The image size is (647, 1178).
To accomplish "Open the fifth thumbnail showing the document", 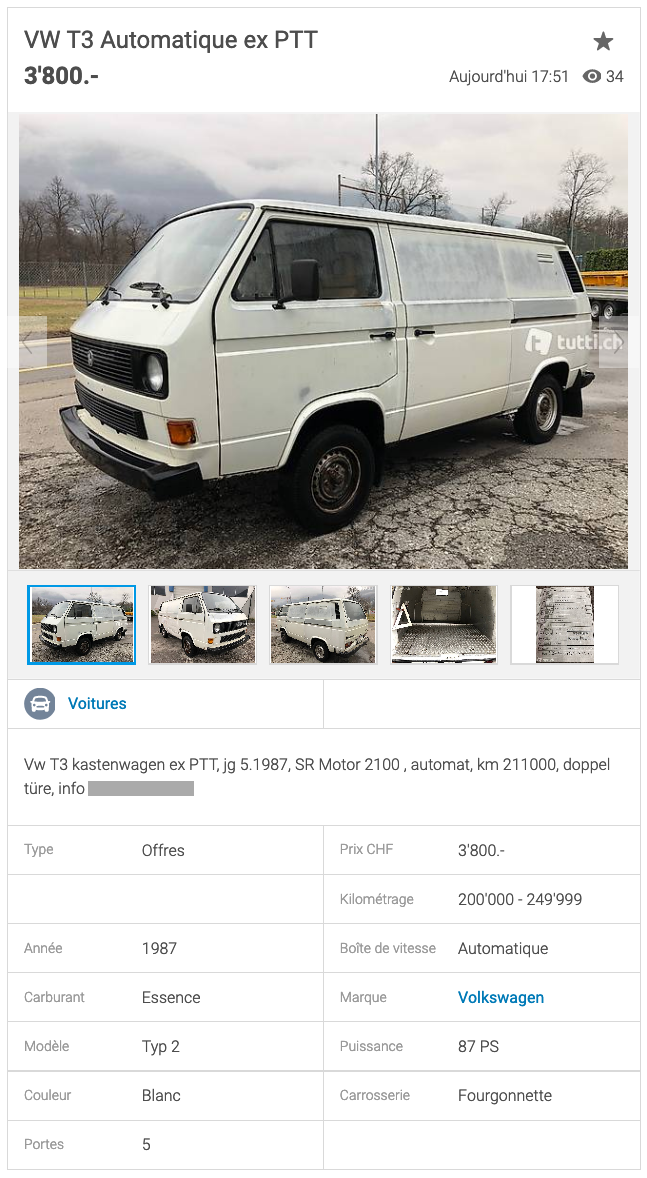I will [565, 625].
